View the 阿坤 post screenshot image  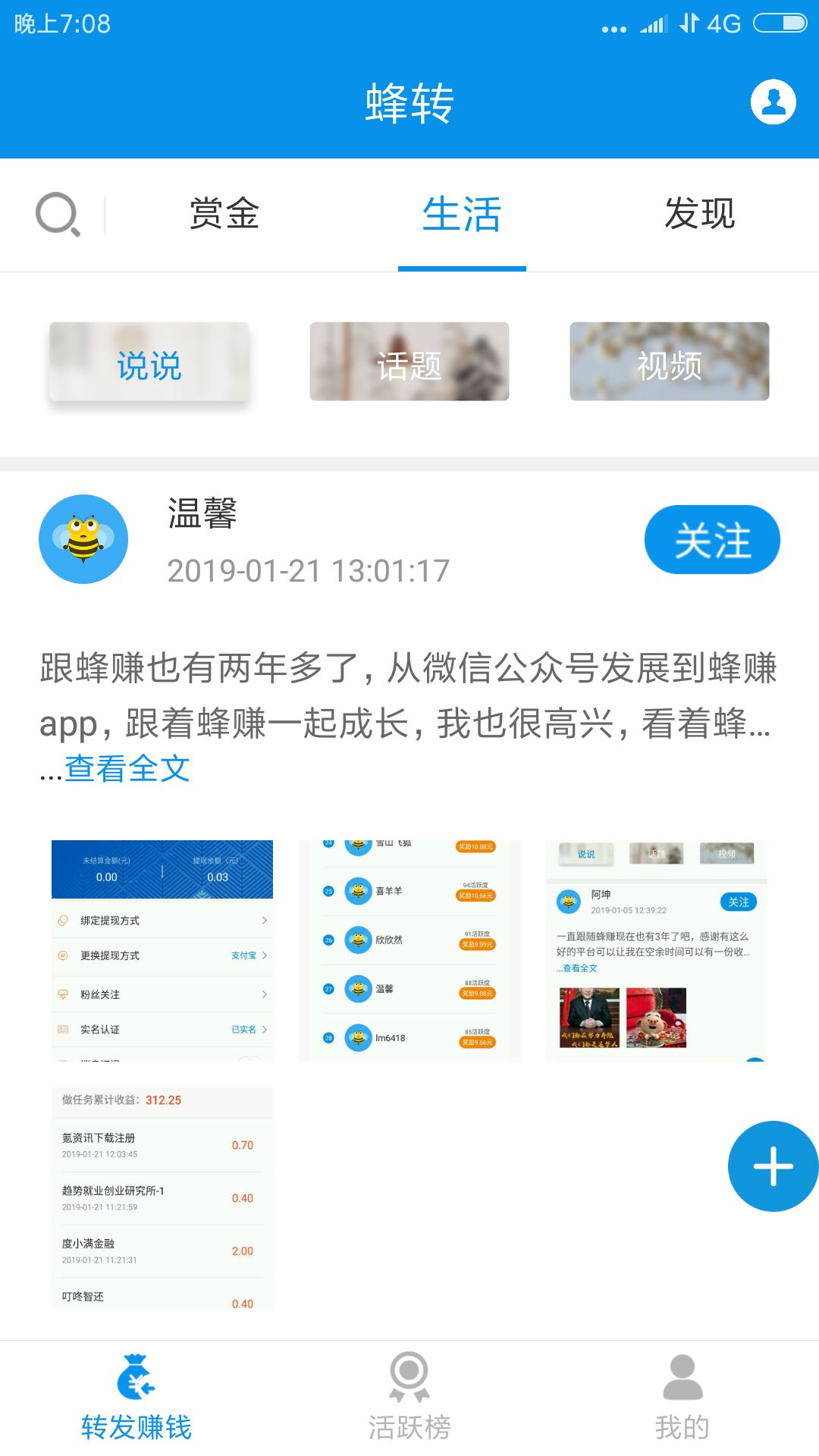(657, 951)
